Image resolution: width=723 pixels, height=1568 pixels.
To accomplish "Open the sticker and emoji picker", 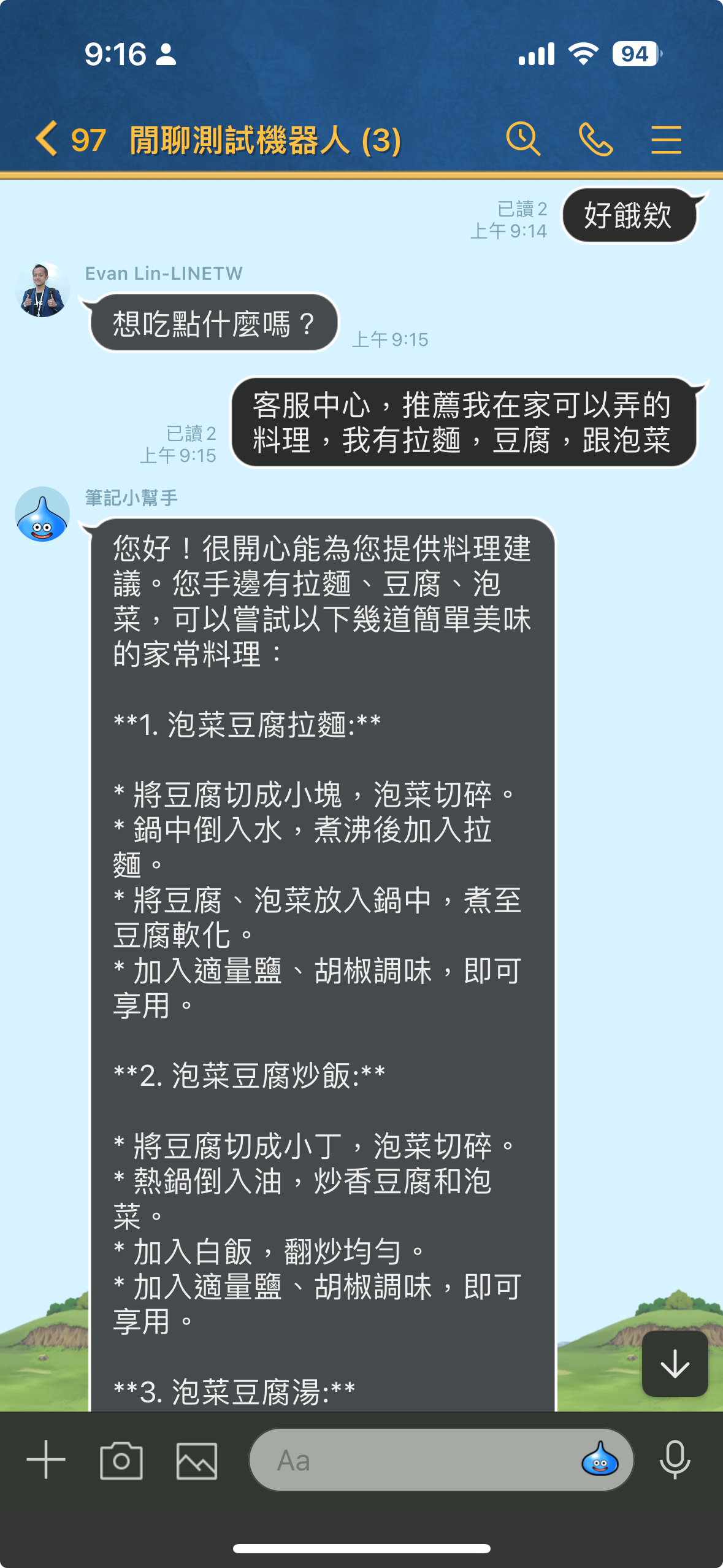I will point(599,1459).
